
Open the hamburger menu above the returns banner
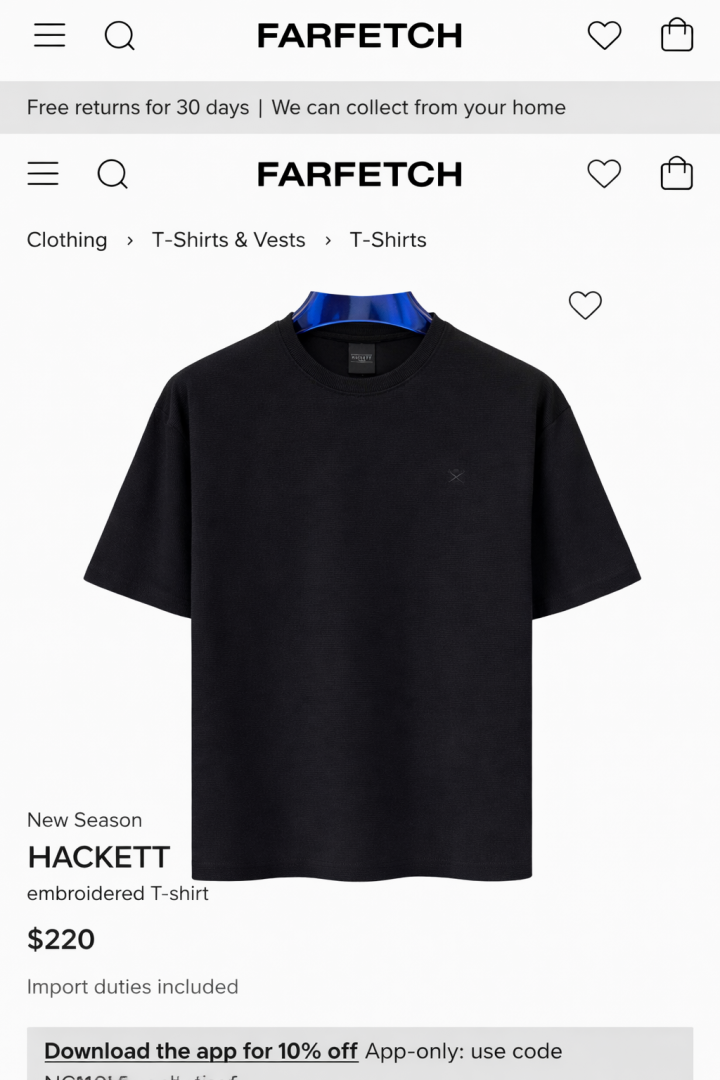click(x=49, y=35)
